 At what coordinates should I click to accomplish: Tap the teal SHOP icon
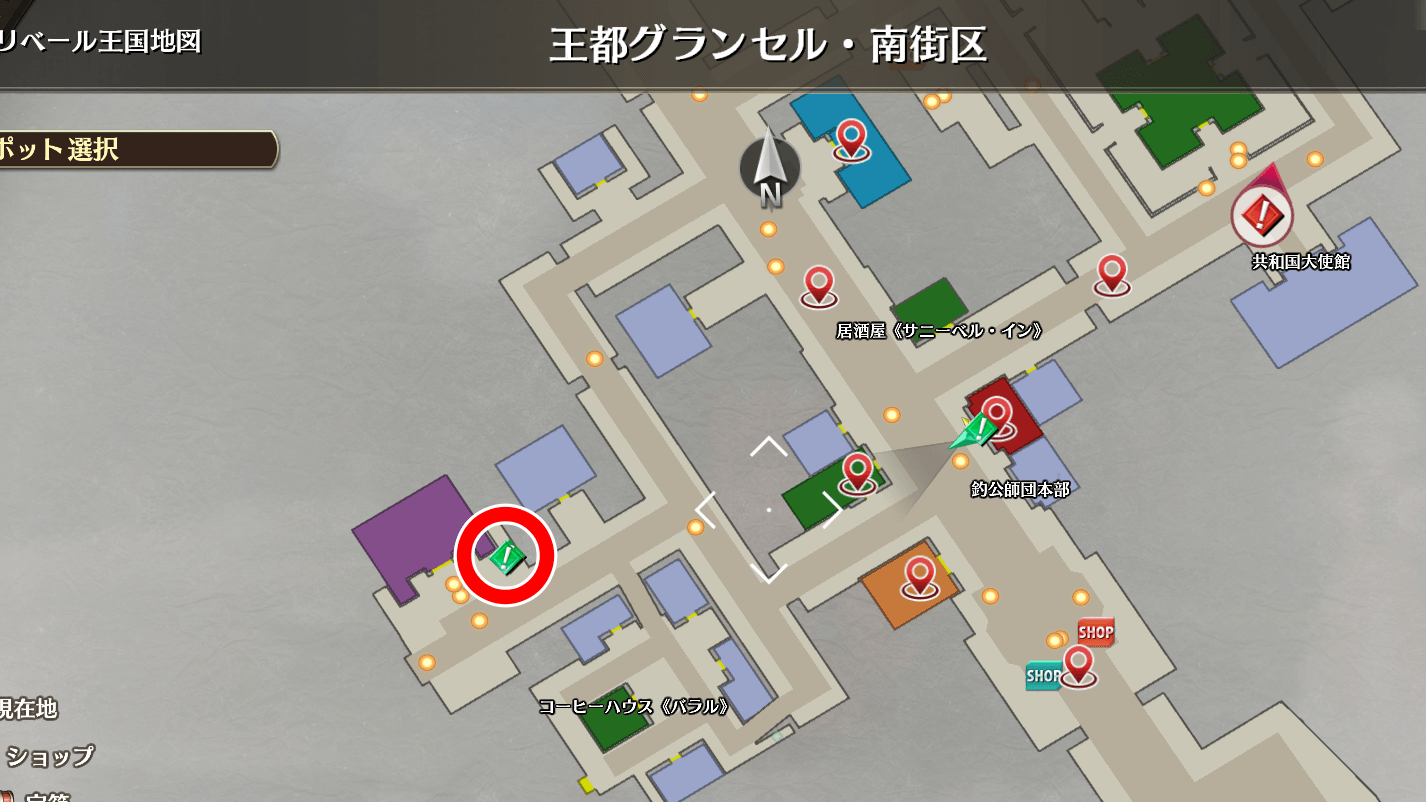coord(1043,676)
